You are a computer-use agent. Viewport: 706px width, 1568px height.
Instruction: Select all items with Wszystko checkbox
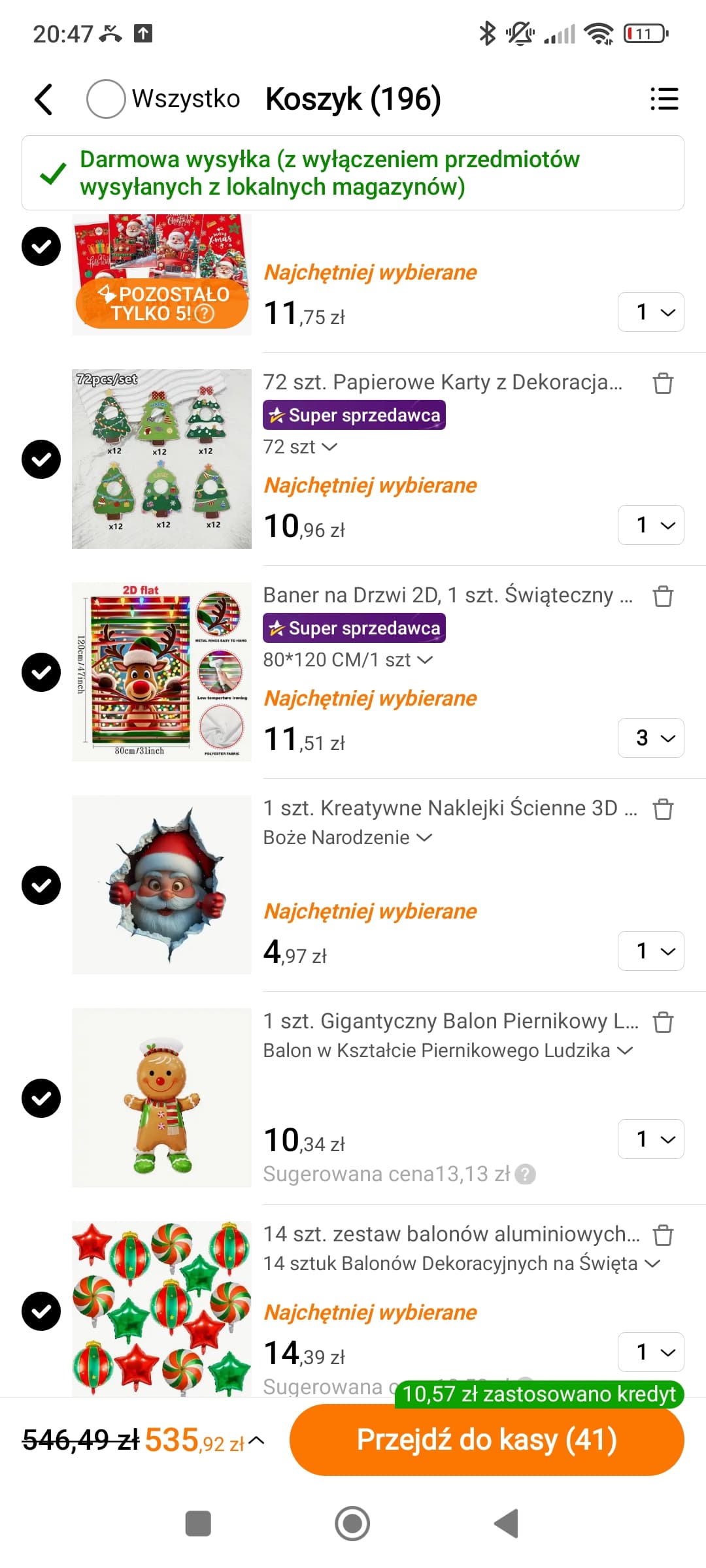pyautogui.click(x=106, y=99)
